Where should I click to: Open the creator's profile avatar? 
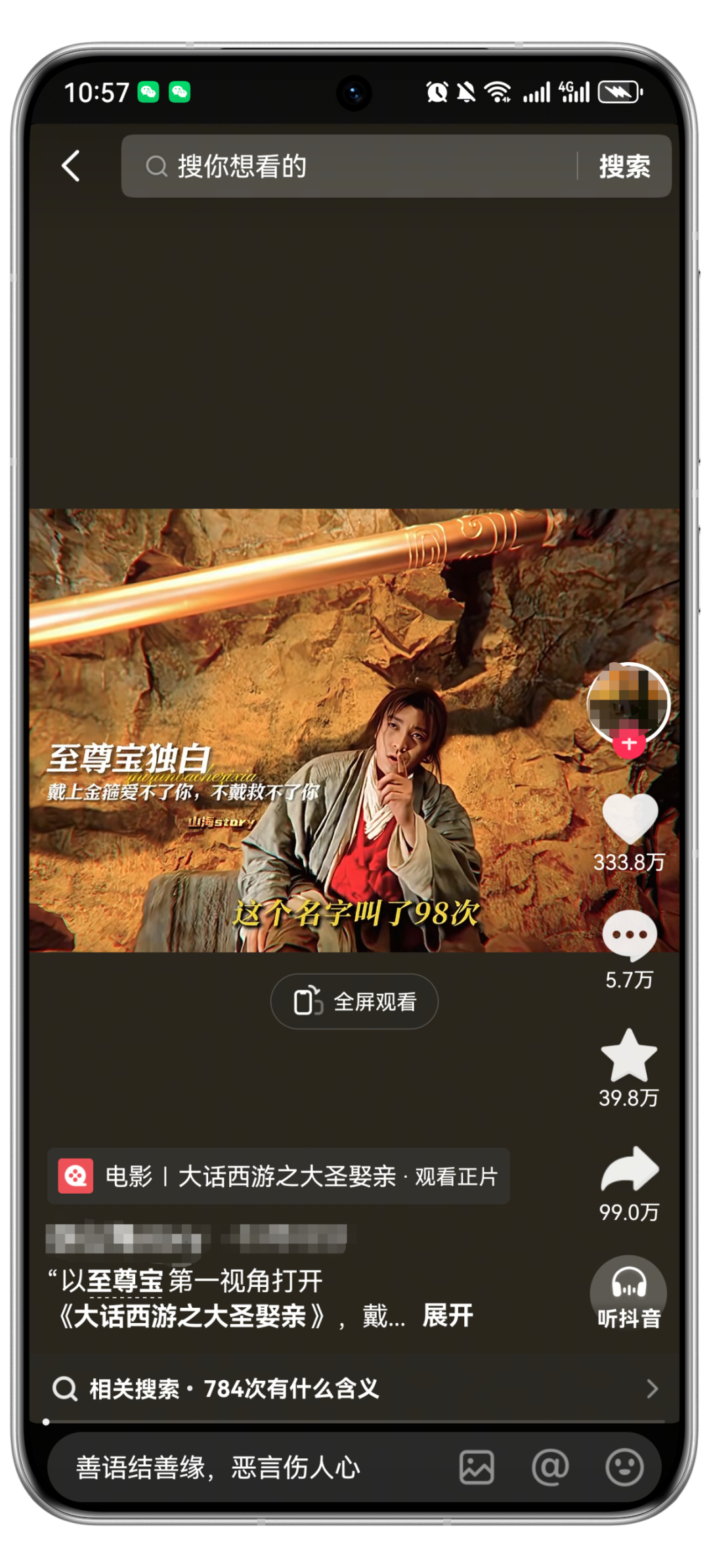[628, 703]
